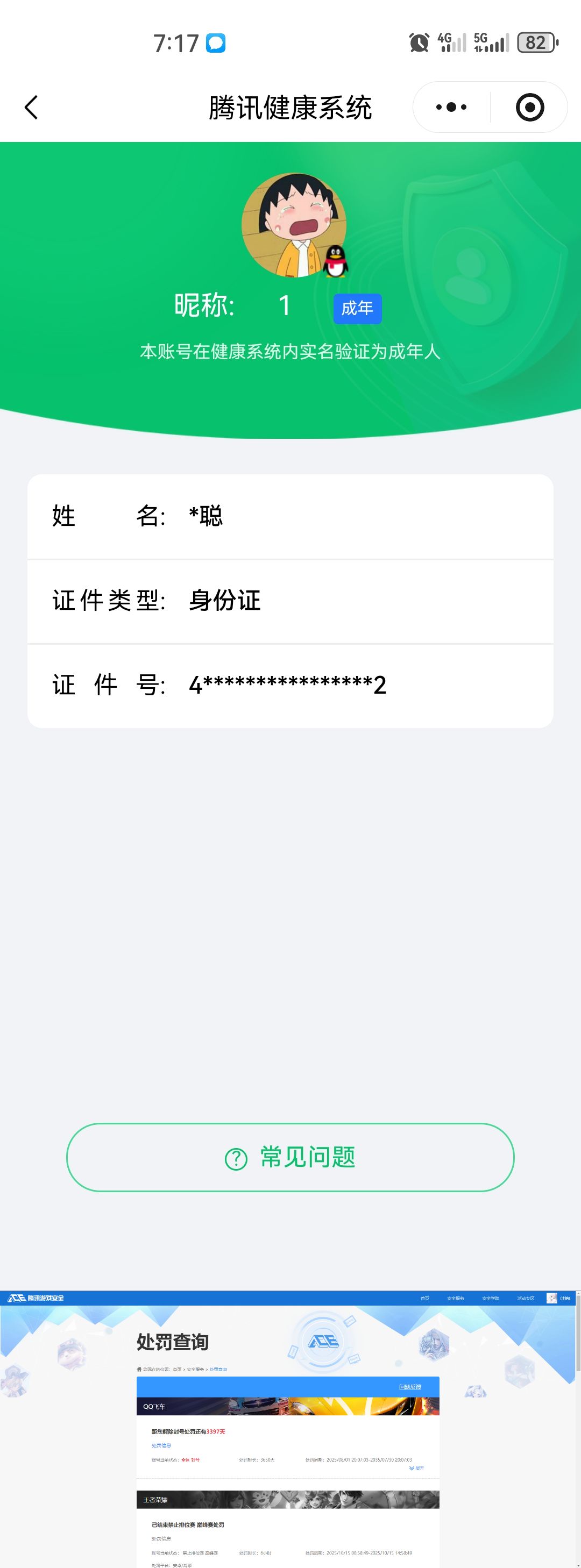Tap the back arrow in the title bar

[31, 106]
